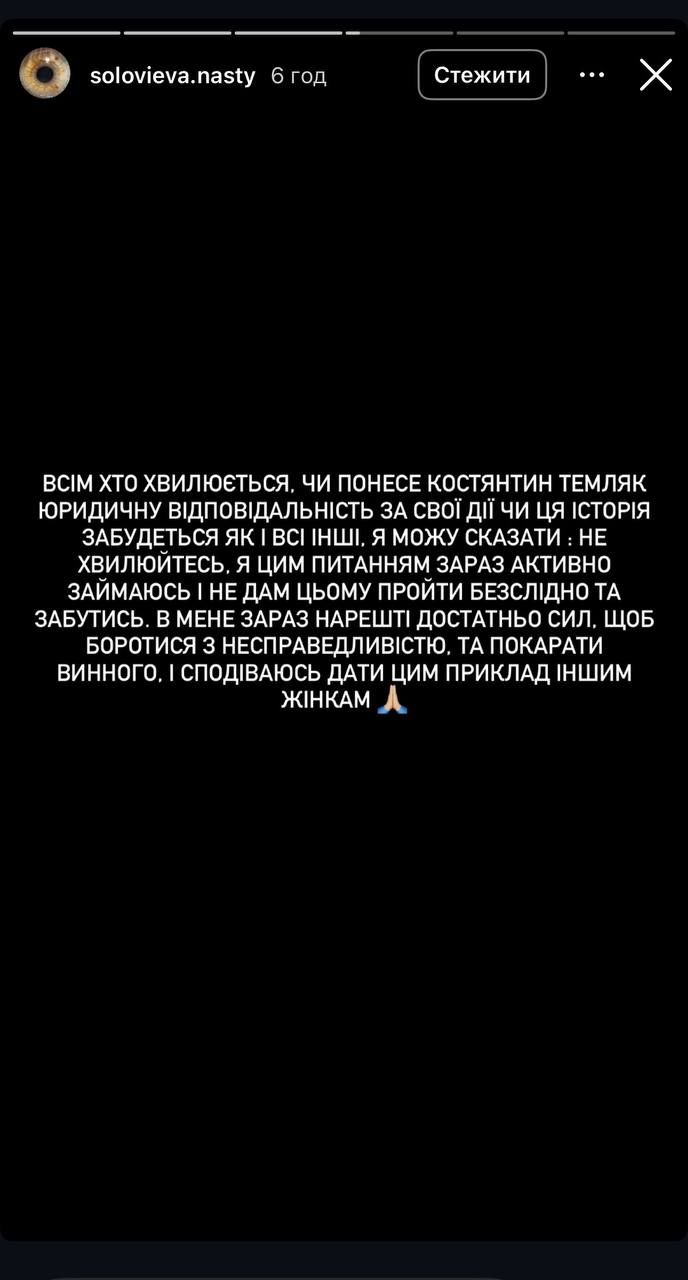
Task: Open the solovieva.nasty username link
Action: click(172, 75)
